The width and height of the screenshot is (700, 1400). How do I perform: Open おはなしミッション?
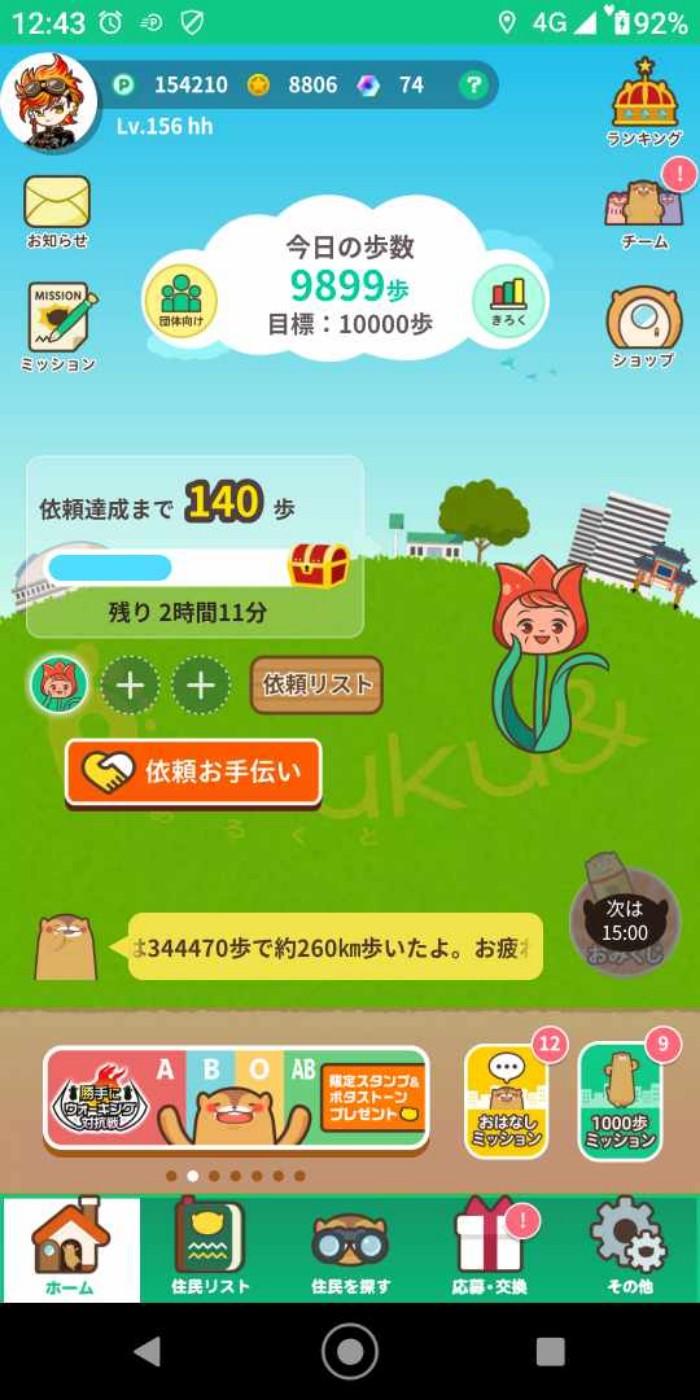(x=506, y=1100)
